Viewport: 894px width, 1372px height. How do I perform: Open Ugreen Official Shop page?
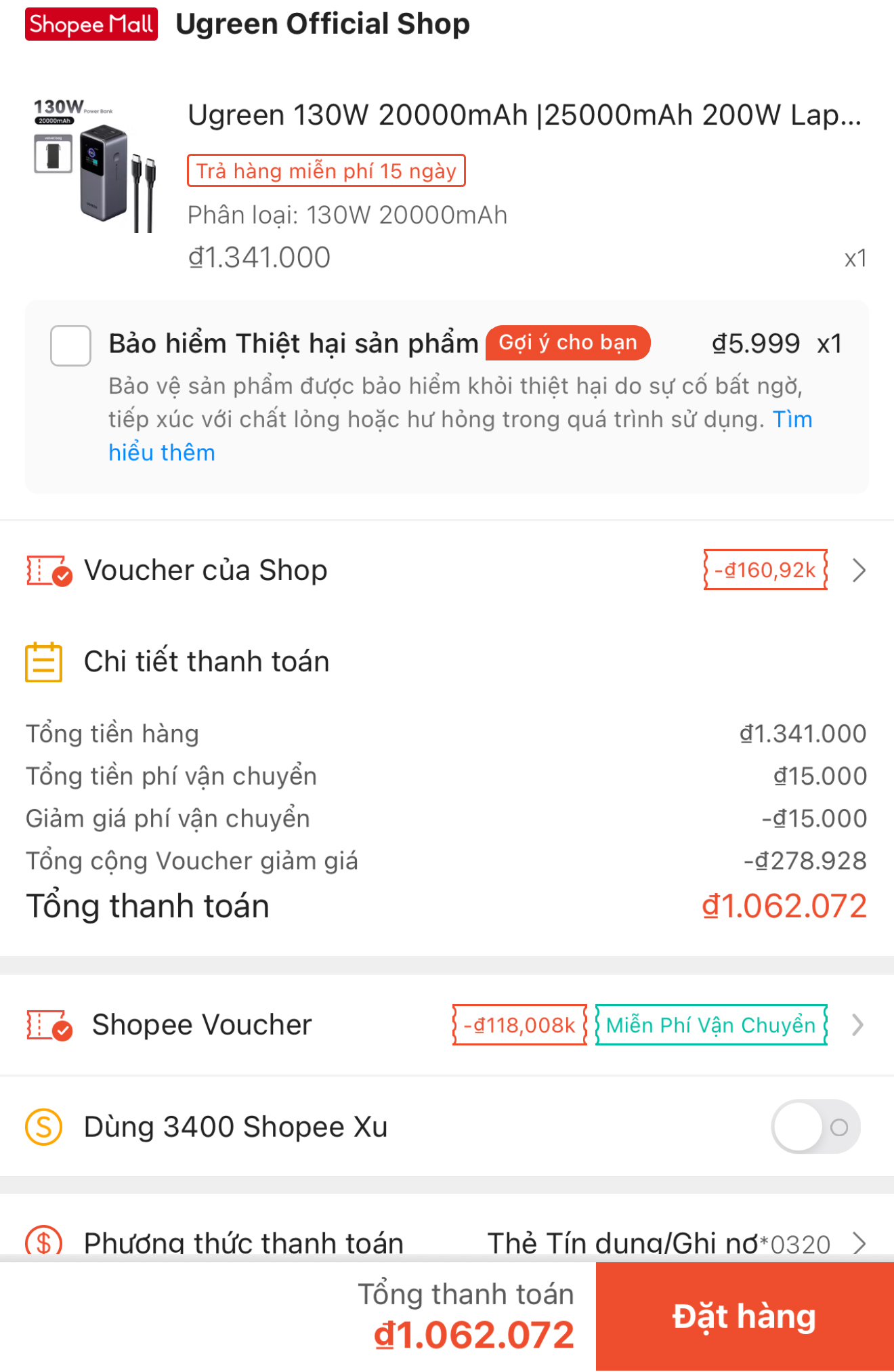pos(322,24)
